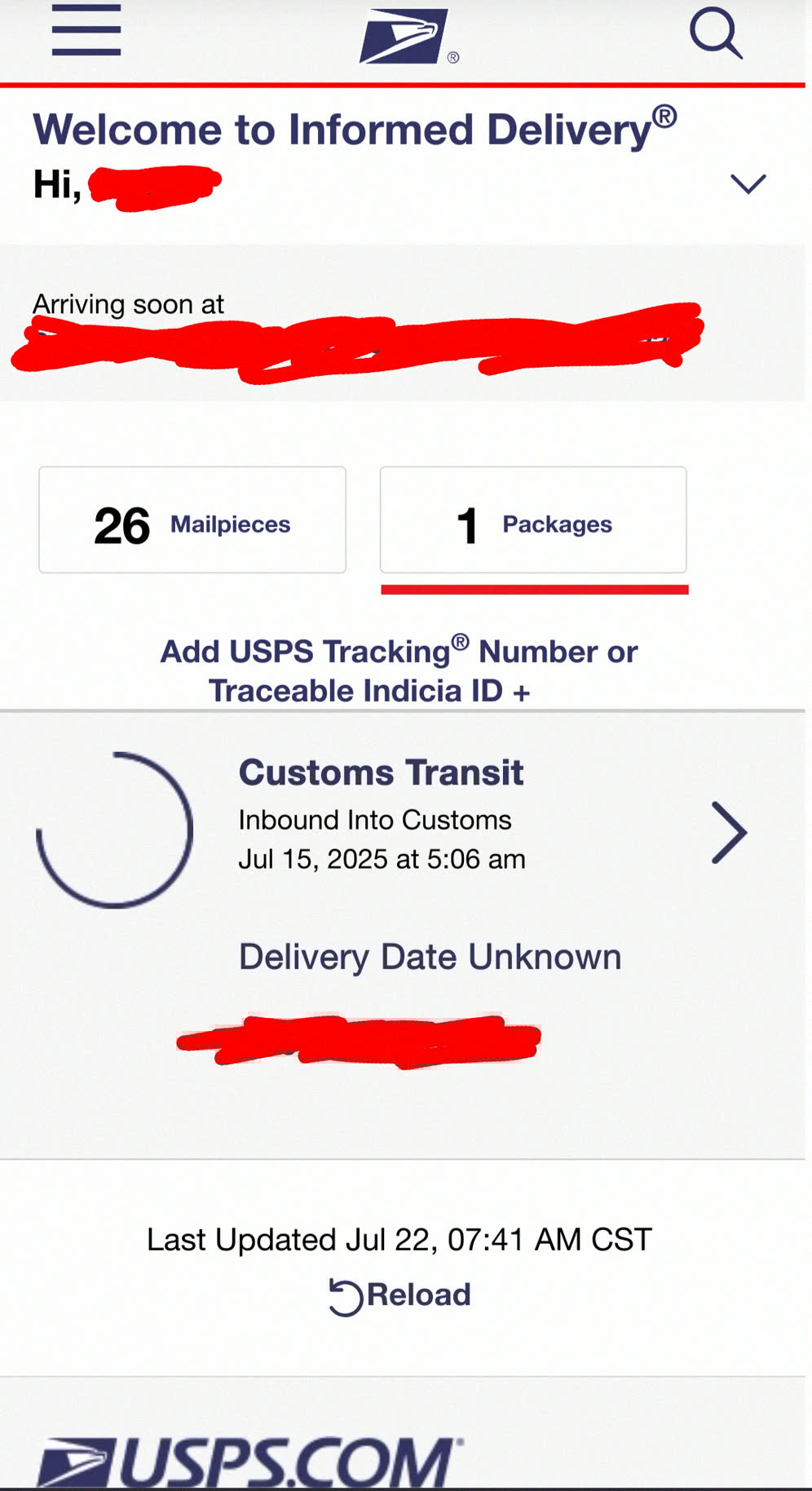Viewport: 812px width, 1491px height.
Task: Select the 1 Packages tab
Action: [533, 520]
